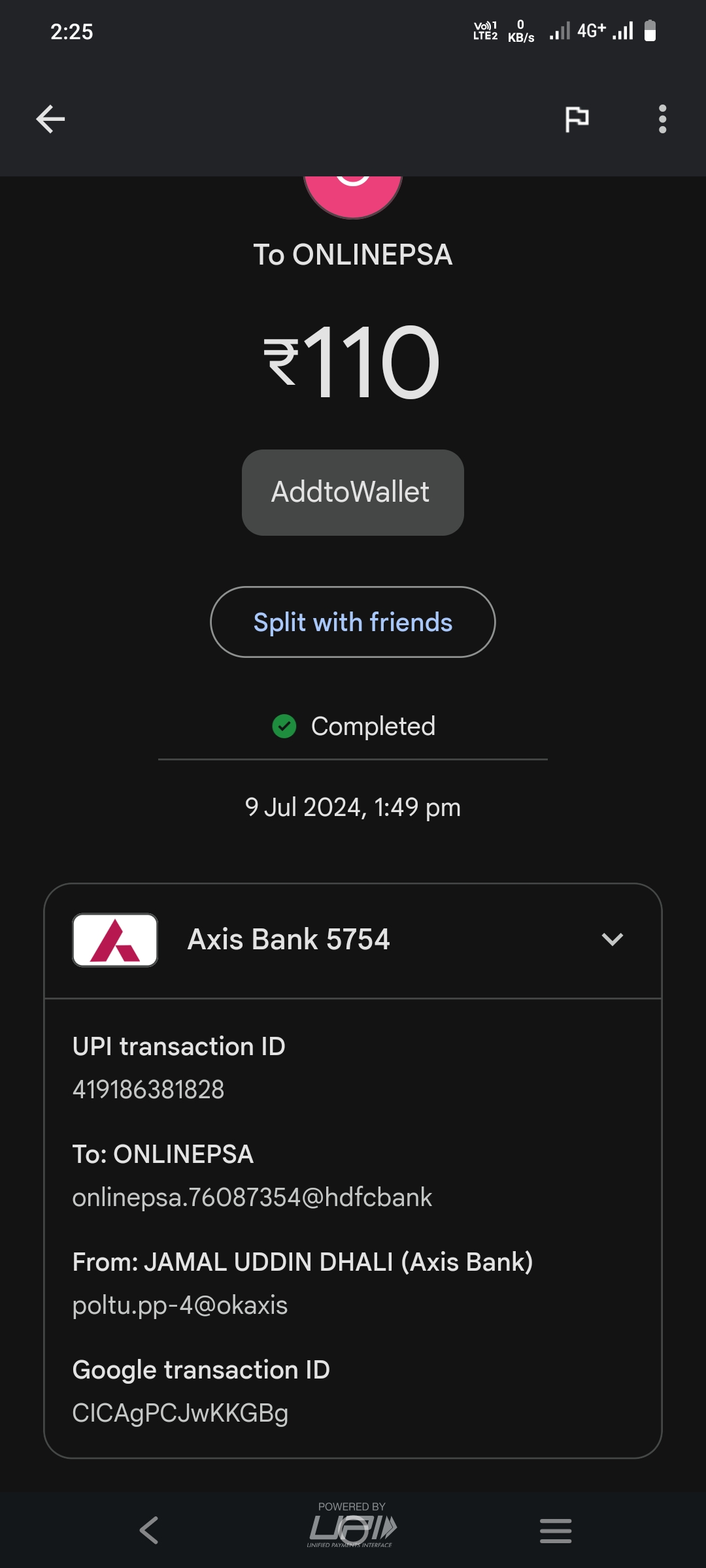The image size is (706, 1568).
Task: Collapse the Axis Bank 5754 details
Action: (x=612, y=939)
